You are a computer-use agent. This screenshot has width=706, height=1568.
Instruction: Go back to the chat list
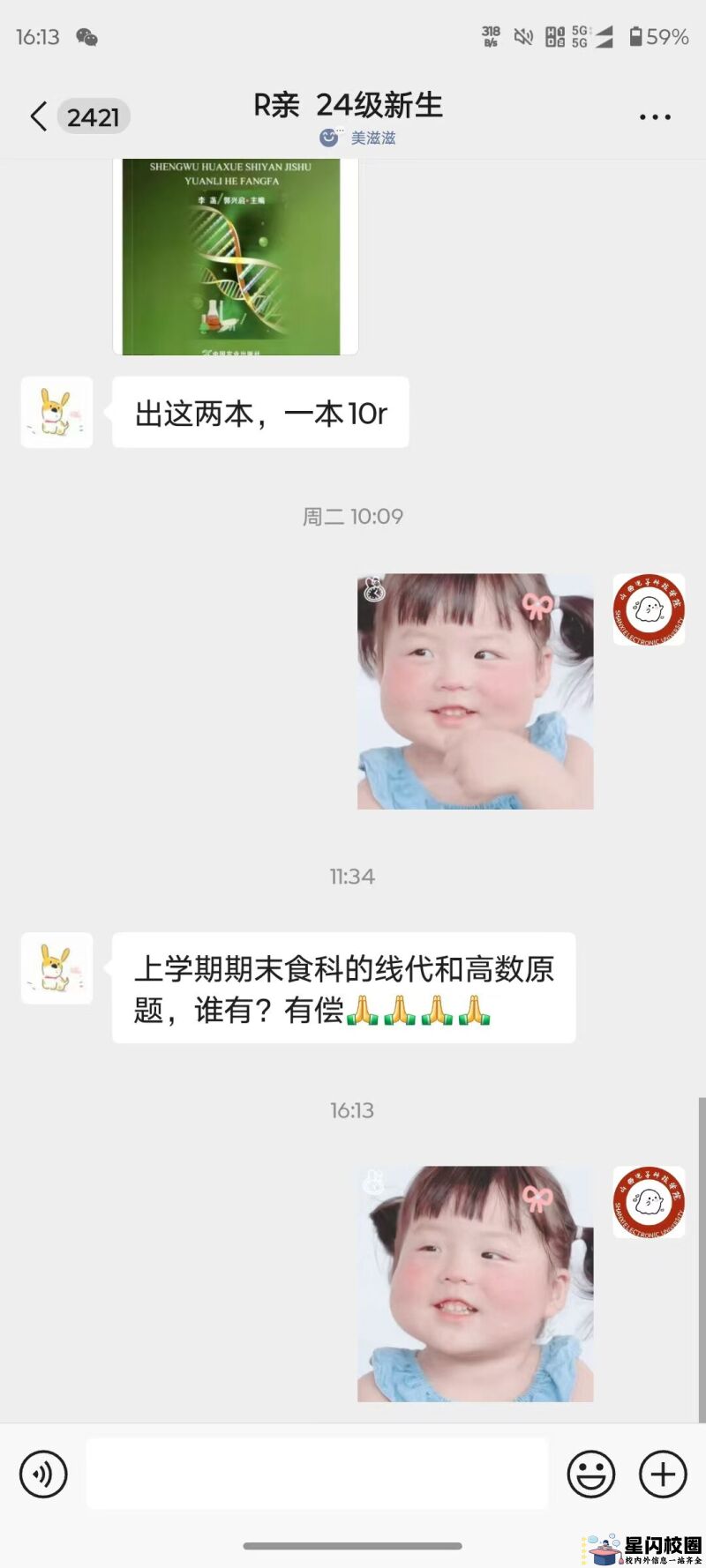pos(39,116)
